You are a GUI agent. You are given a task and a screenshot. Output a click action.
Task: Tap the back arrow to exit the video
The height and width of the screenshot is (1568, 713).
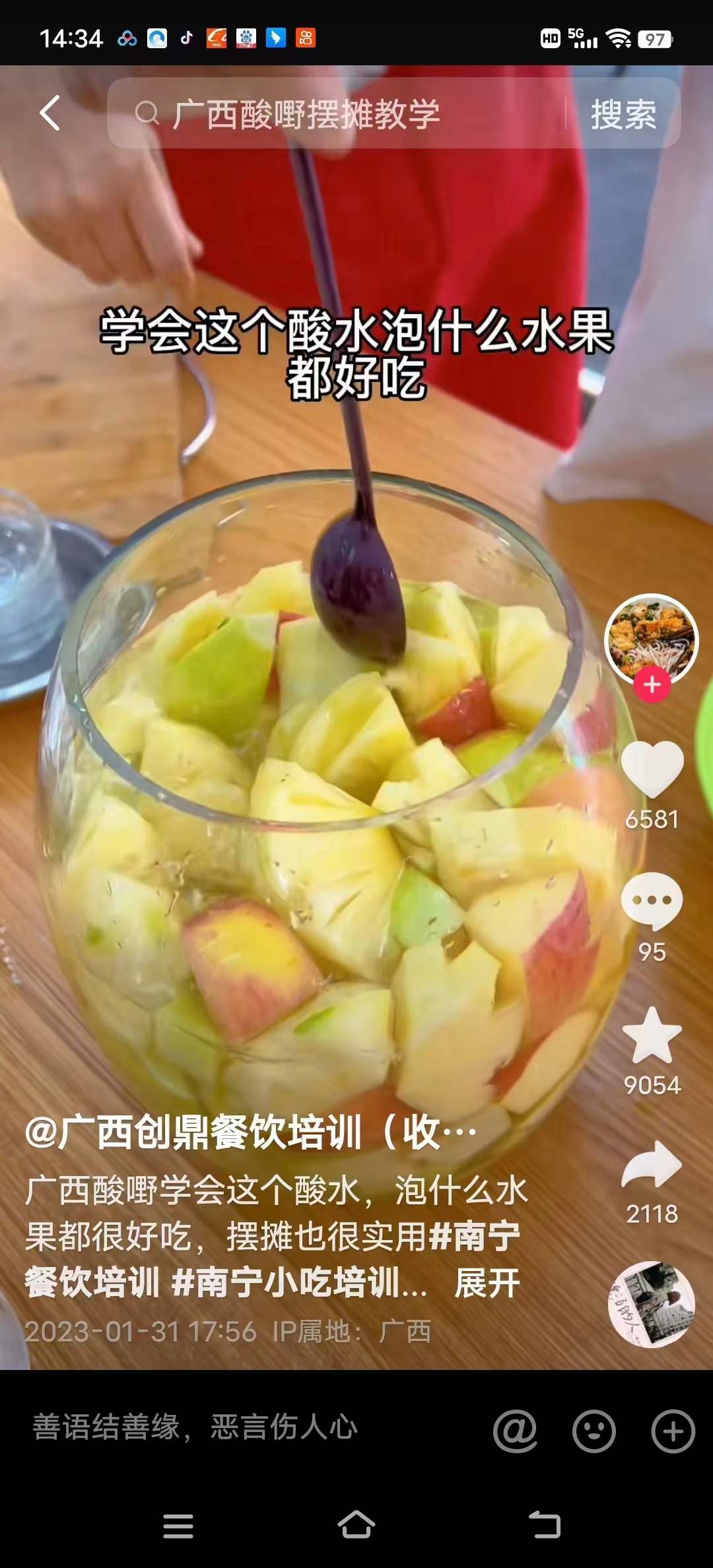tap(50, 112)
